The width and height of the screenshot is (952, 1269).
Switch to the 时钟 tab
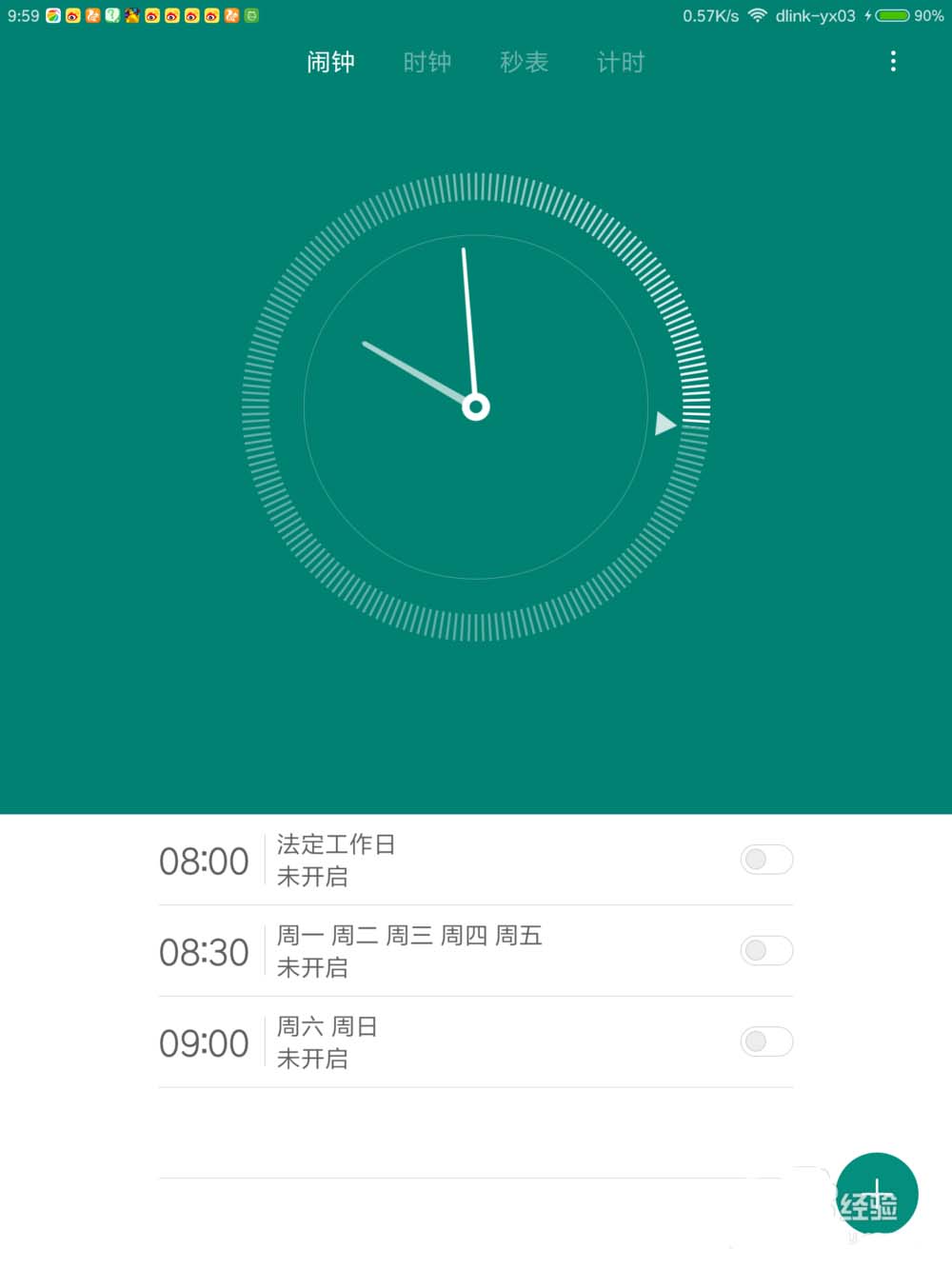point(426,63)
